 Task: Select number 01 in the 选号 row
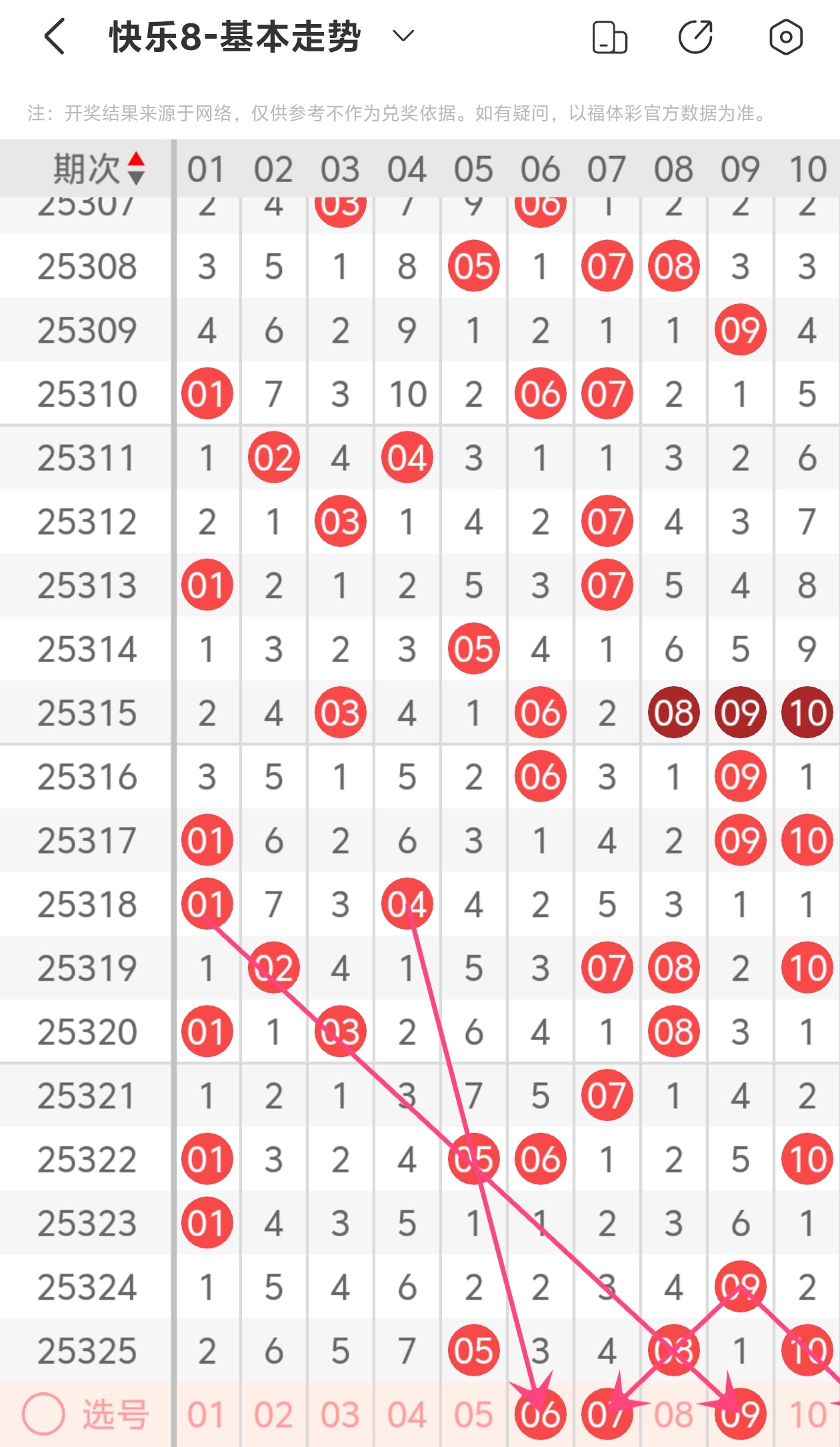[x=207, y=1414]
